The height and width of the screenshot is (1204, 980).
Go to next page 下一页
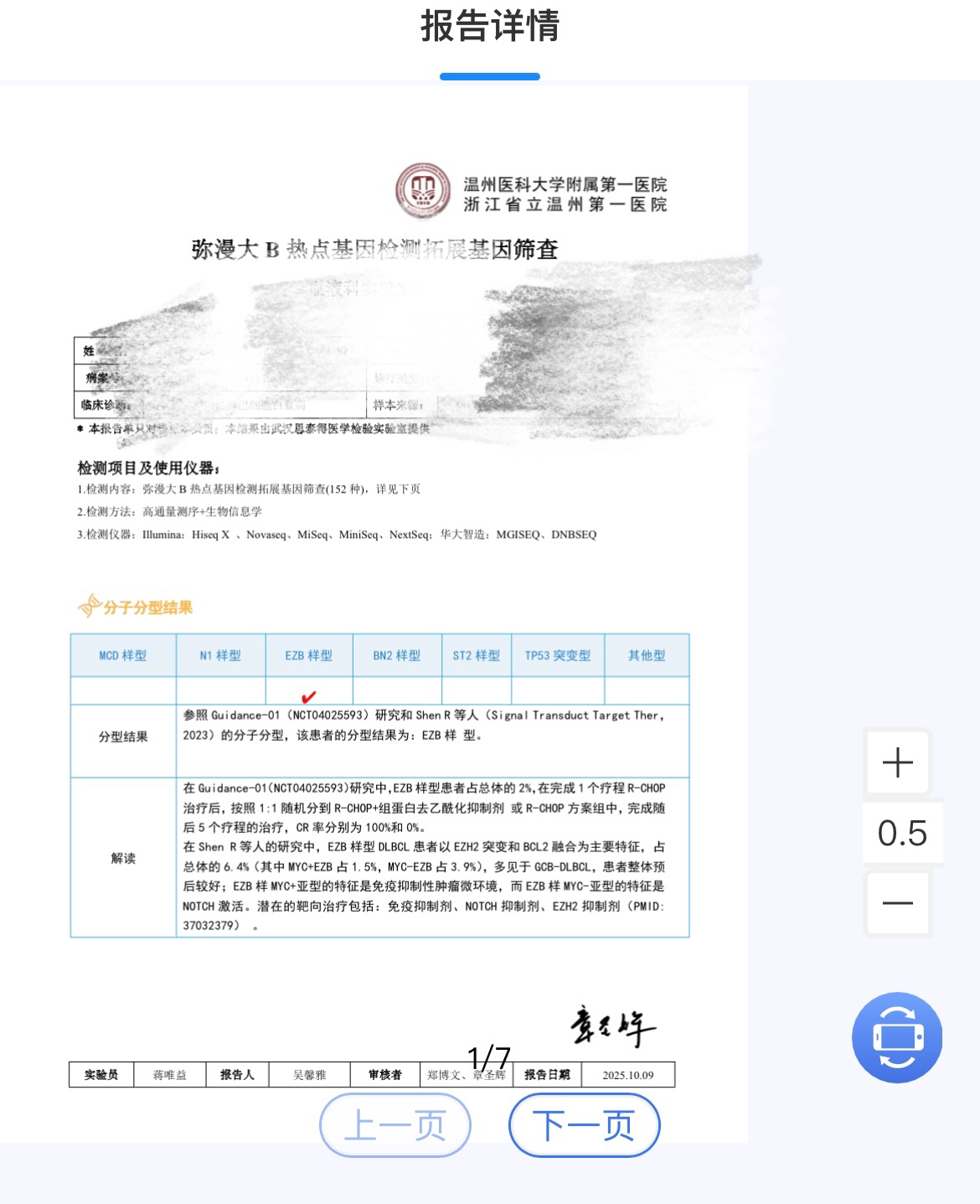584,1125
